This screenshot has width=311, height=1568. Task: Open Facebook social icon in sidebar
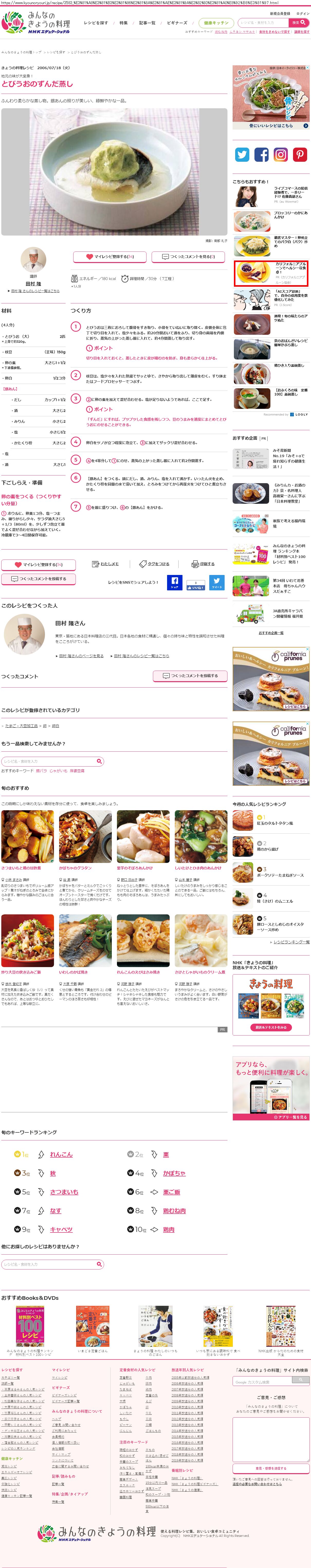click(261, 155)
